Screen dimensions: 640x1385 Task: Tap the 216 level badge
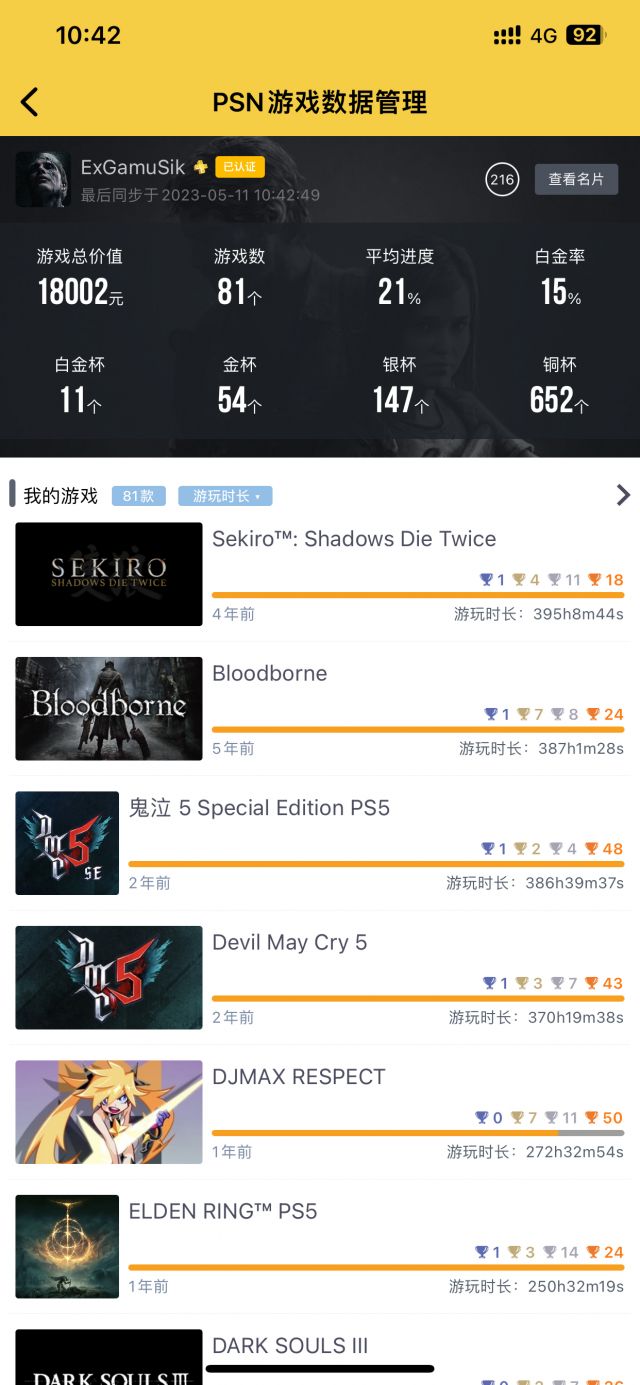502,180
